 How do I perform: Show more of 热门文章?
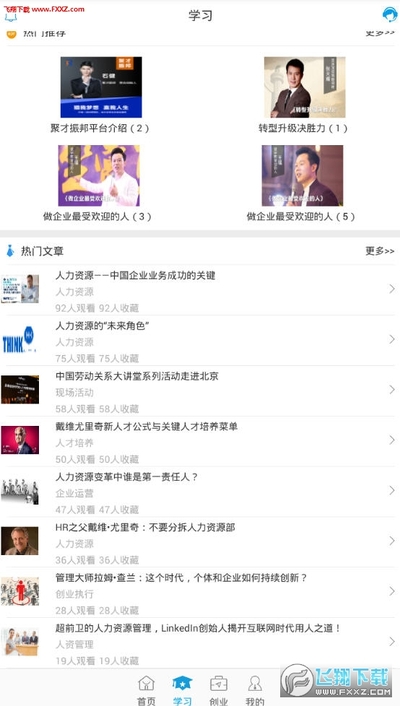[x=380, y=251]
